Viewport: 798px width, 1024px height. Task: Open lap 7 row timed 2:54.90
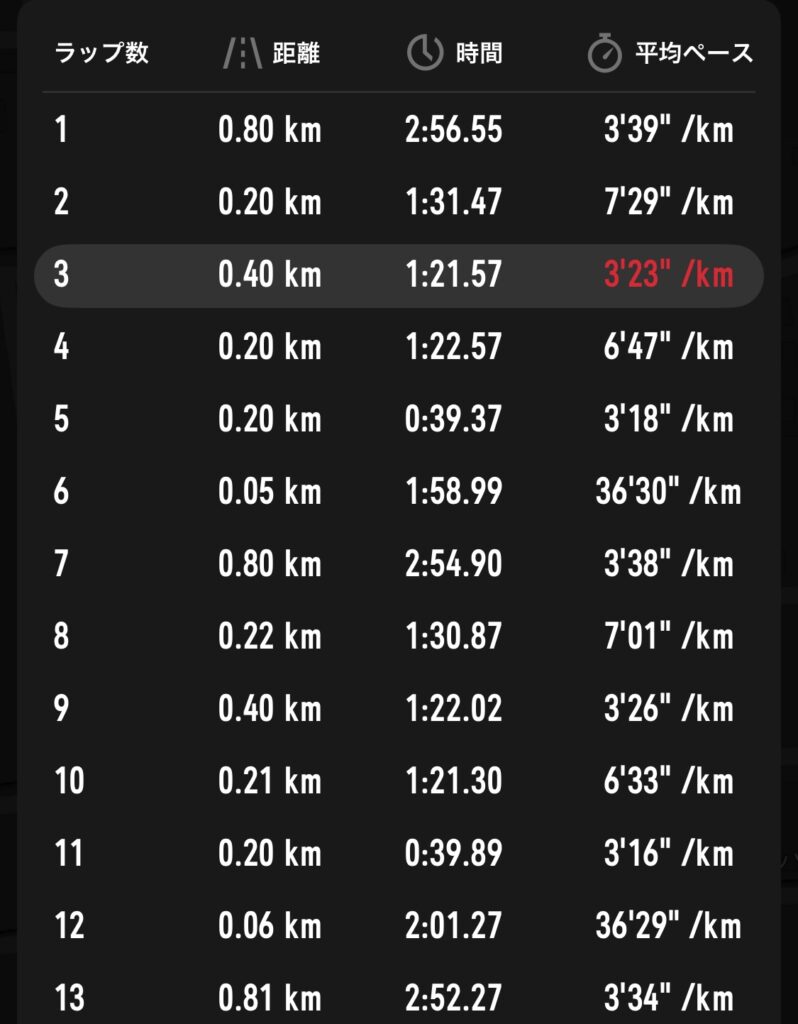[398, 564]
